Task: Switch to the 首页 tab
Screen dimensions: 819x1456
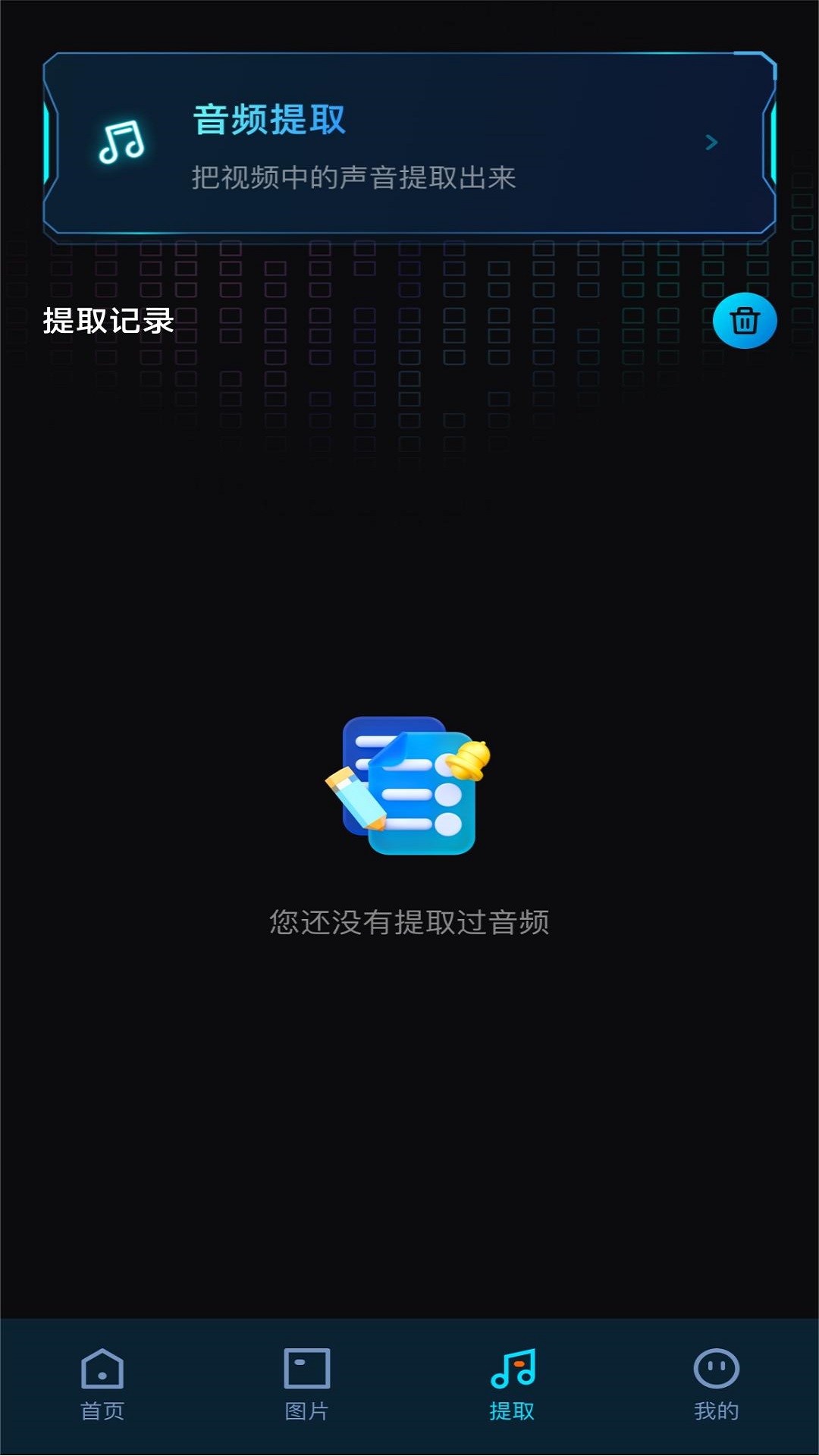Action: 102,1385
